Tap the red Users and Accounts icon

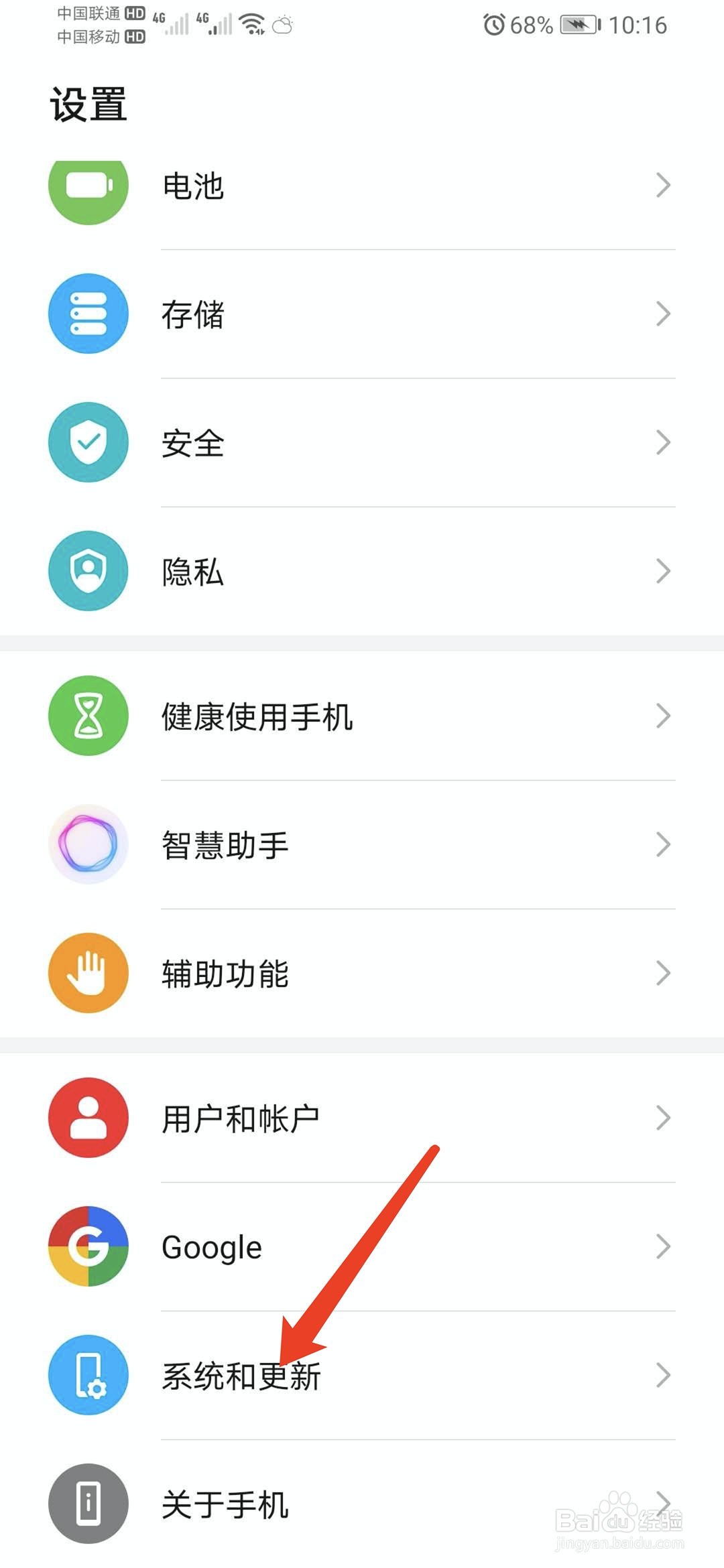point(88,1117)
